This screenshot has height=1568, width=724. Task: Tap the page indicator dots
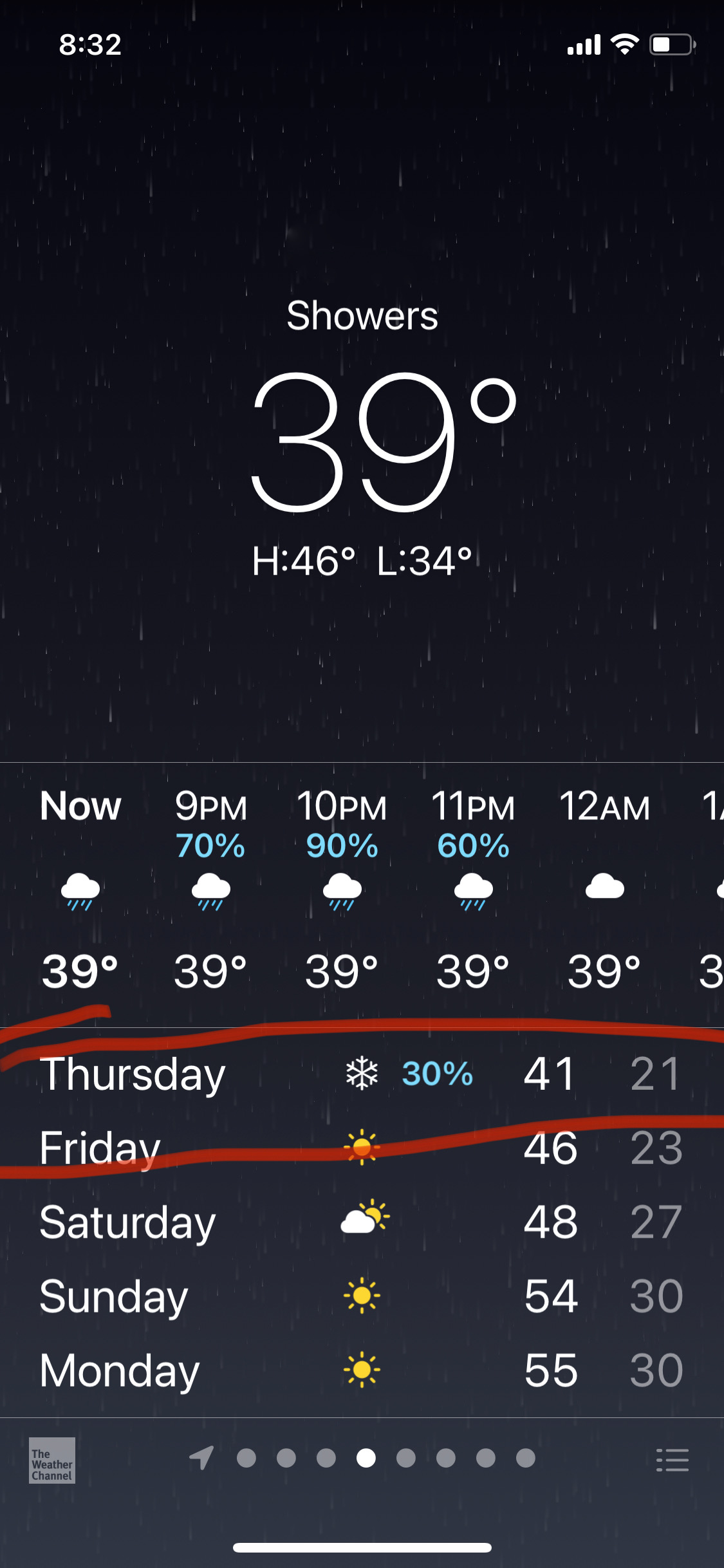pyautogui.click(x=362, y=1458)
